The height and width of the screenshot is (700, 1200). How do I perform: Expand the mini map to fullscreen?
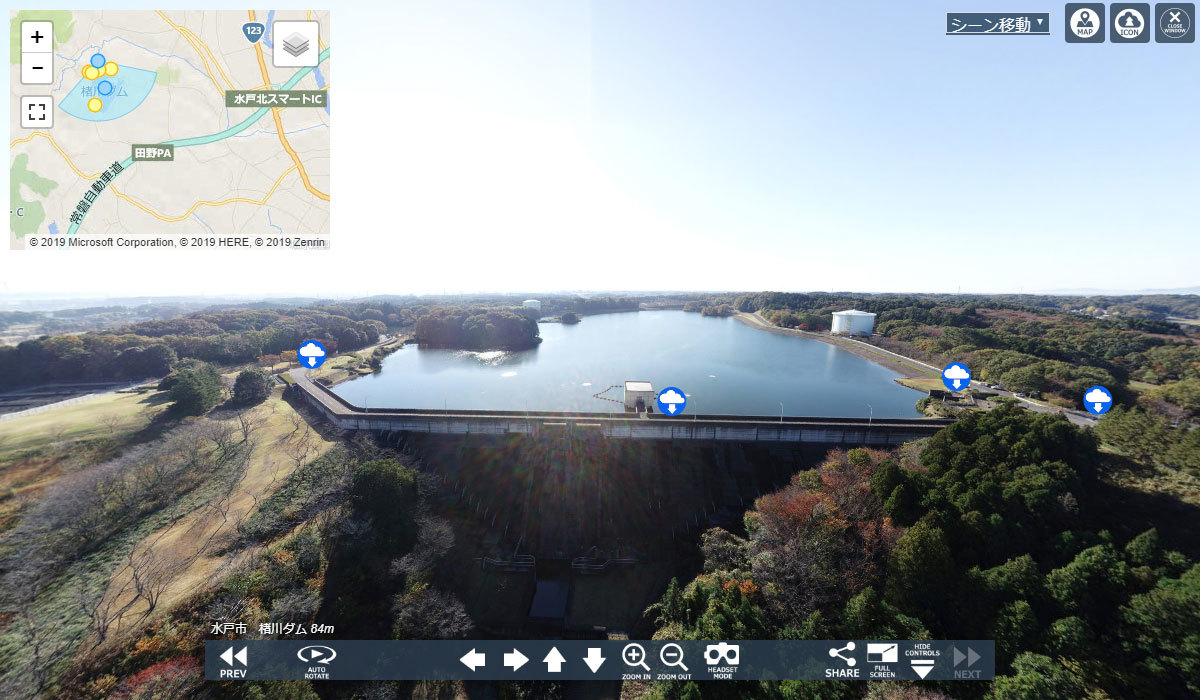pyautogui.click(x=37, y=112)
